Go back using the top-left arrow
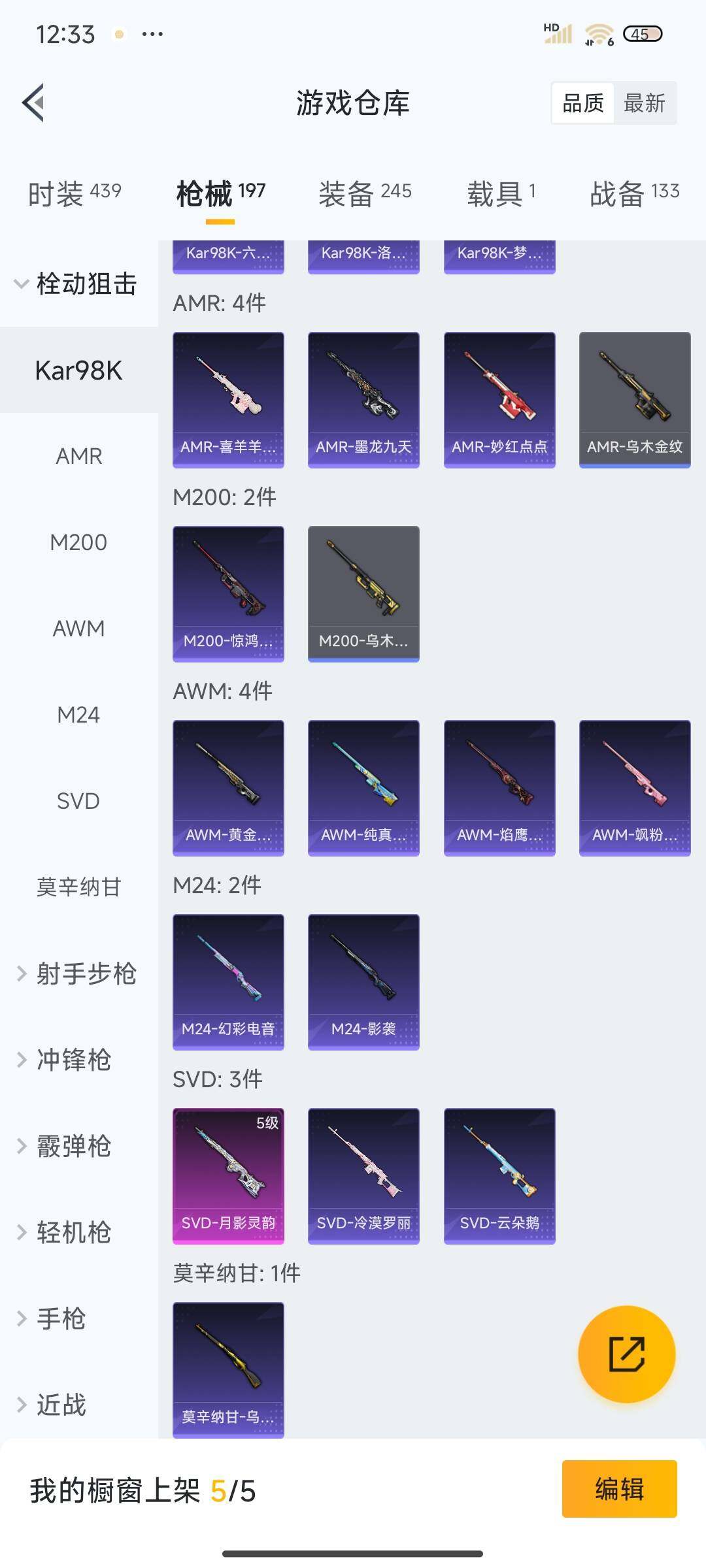 [34, 103]
